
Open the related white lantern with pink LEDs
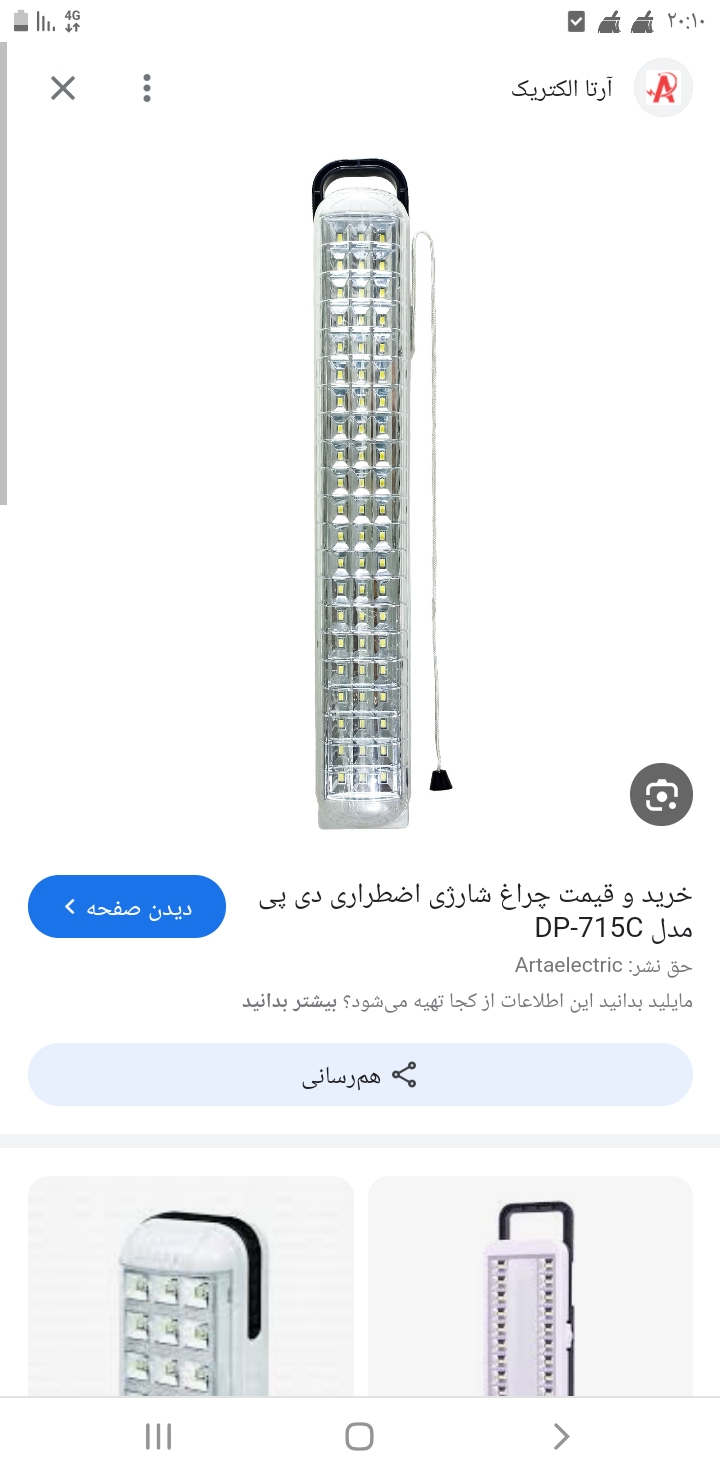531,1290
